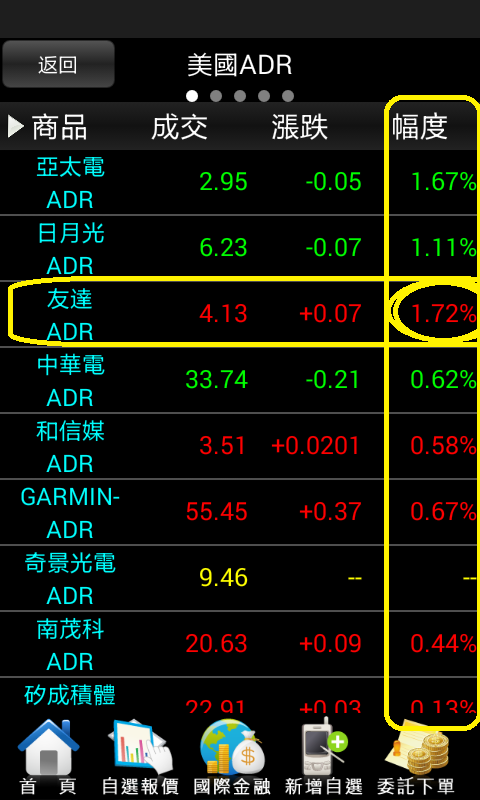Open 奇景光電 ADR quote

click(x=240, y=578)
